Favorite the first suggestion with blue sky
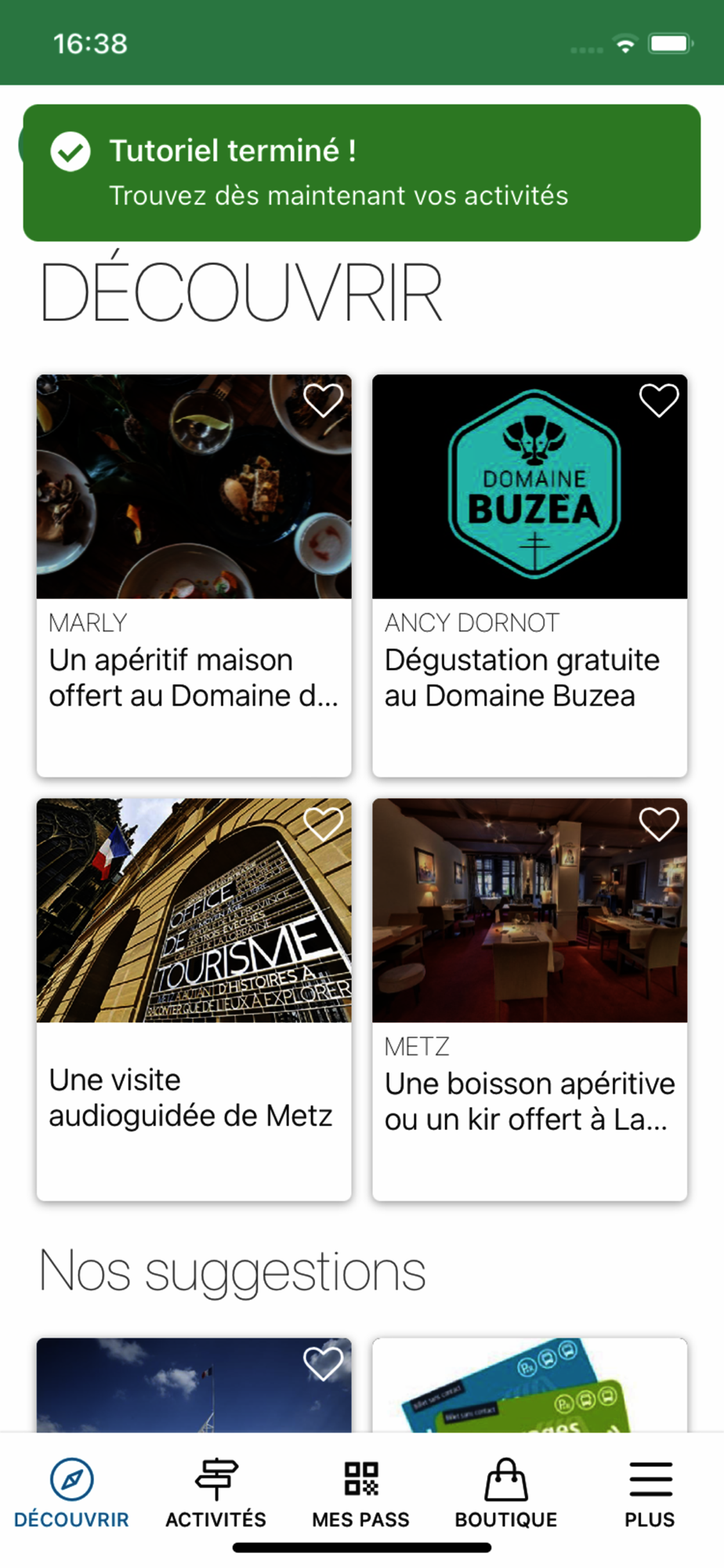Image resolution: width=724 pixels, height=1568 pixels. coord(323,1363)
